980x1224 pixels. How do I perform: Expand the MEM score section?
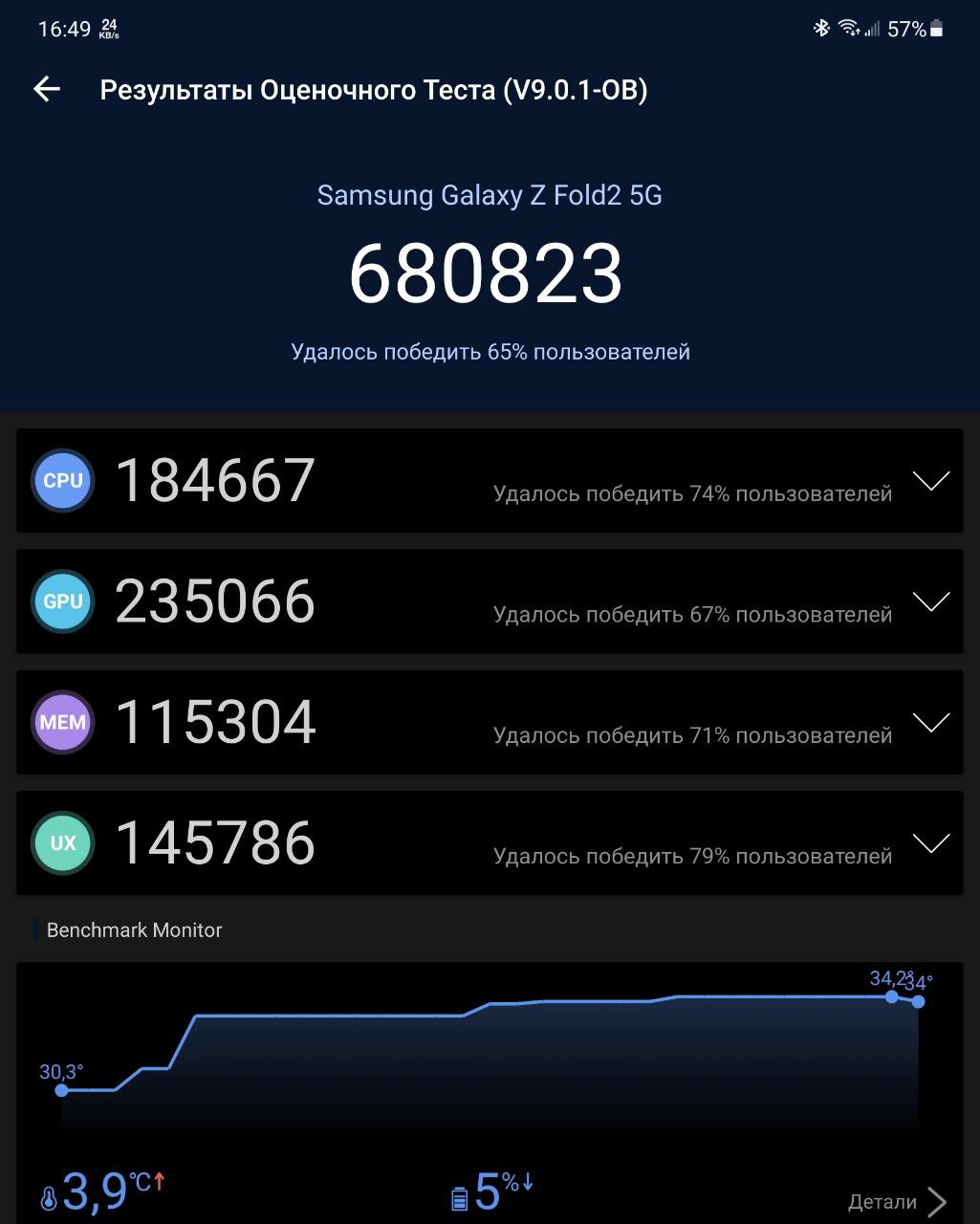[x=930, y=723]
